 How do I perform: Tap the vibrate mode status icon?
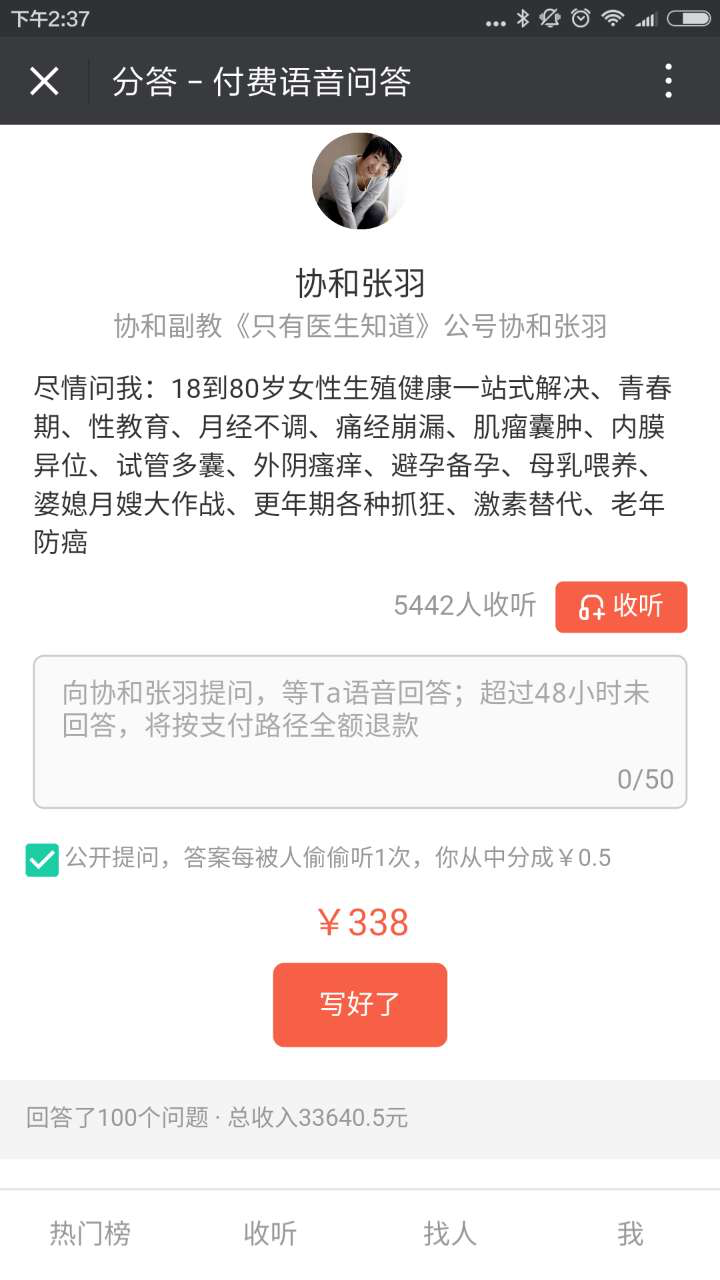(550, 17)
